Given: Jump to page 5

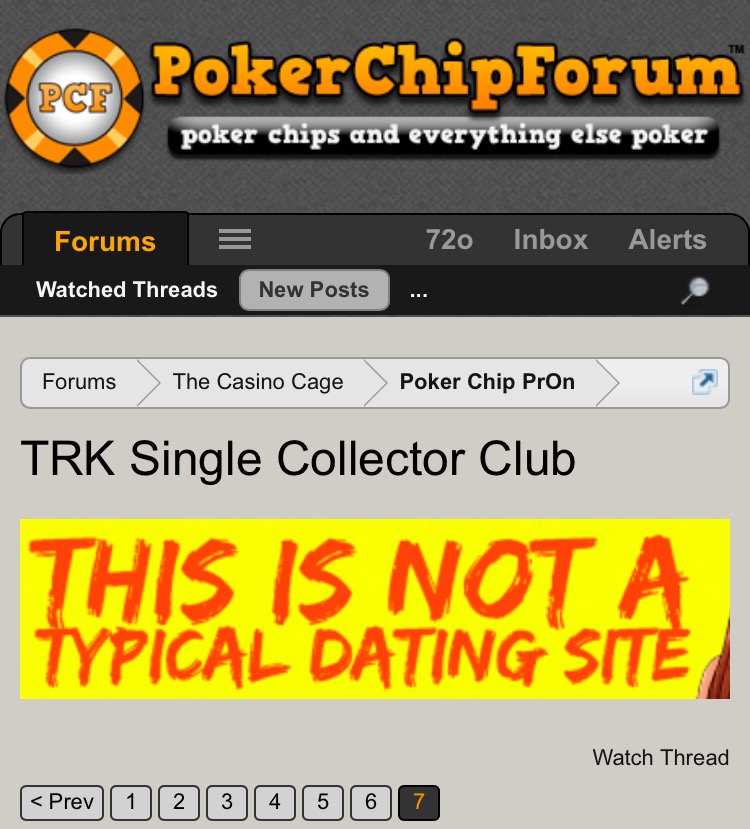Looking at the screenshot, I should coord(323,802).
